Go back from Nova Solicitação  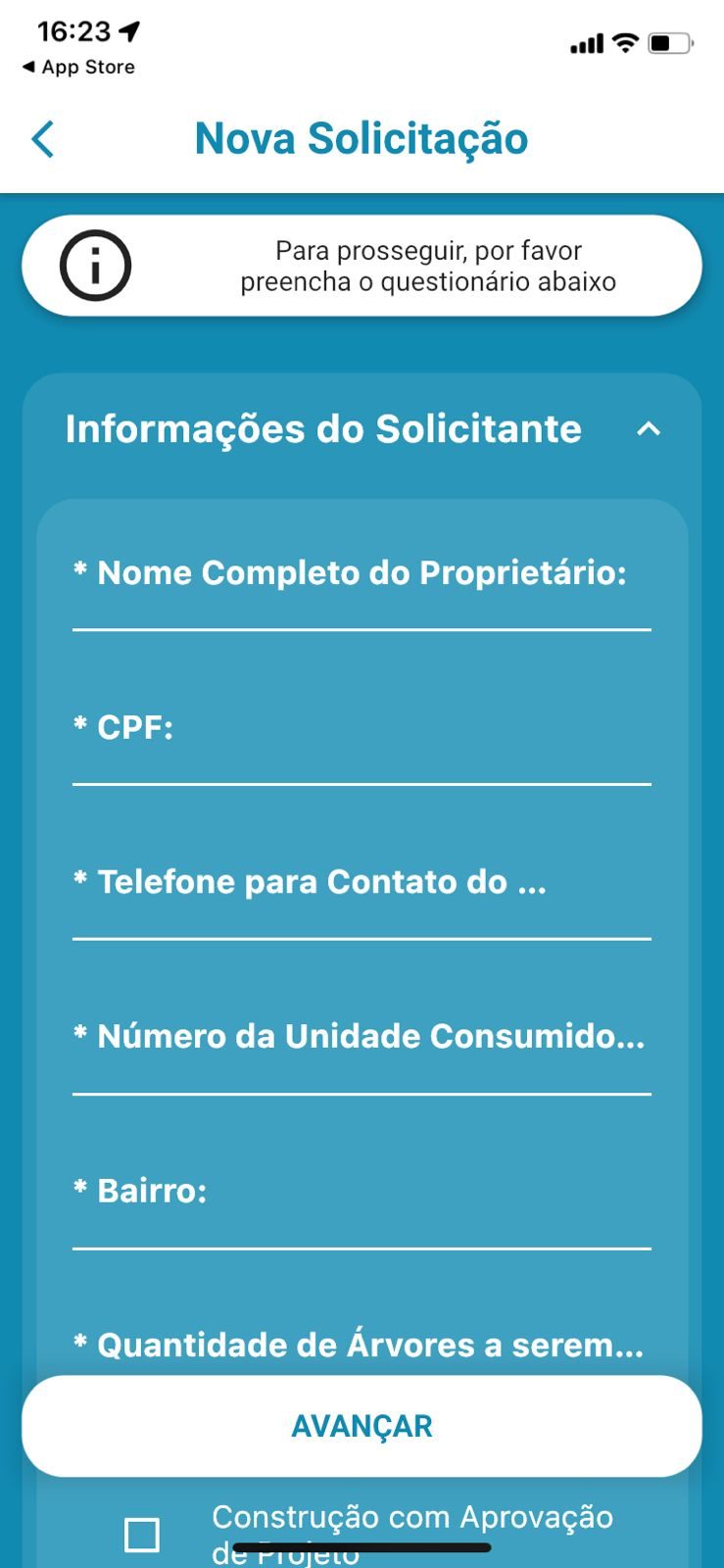pyautogui.click(x=43, y=139)
